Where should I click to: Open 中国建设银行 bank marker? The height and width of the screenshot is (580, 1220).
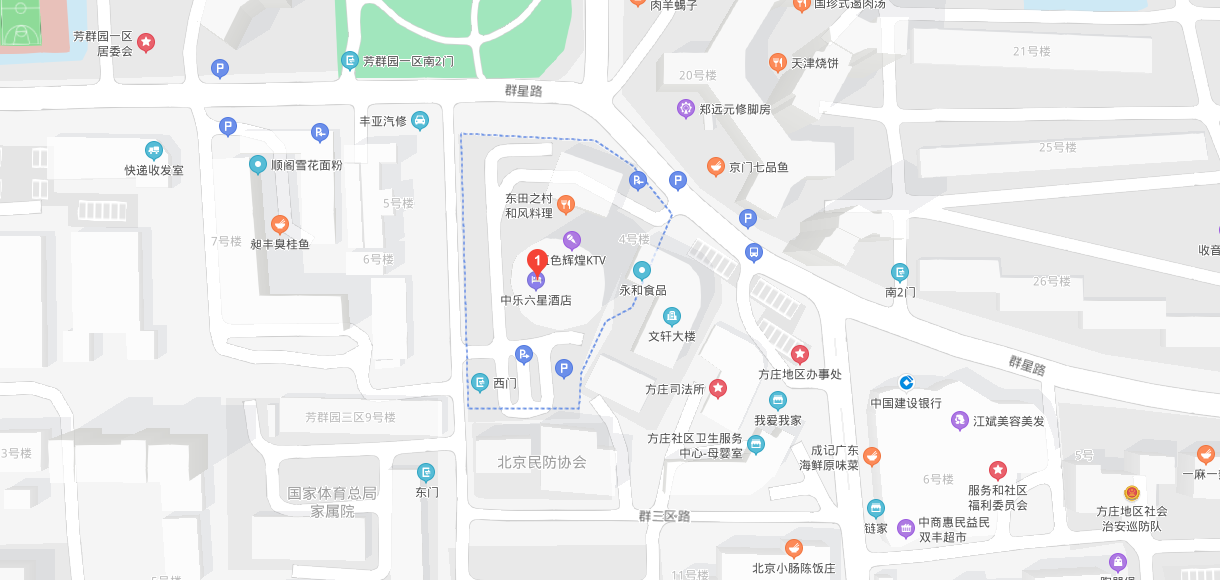coord(907,382)
